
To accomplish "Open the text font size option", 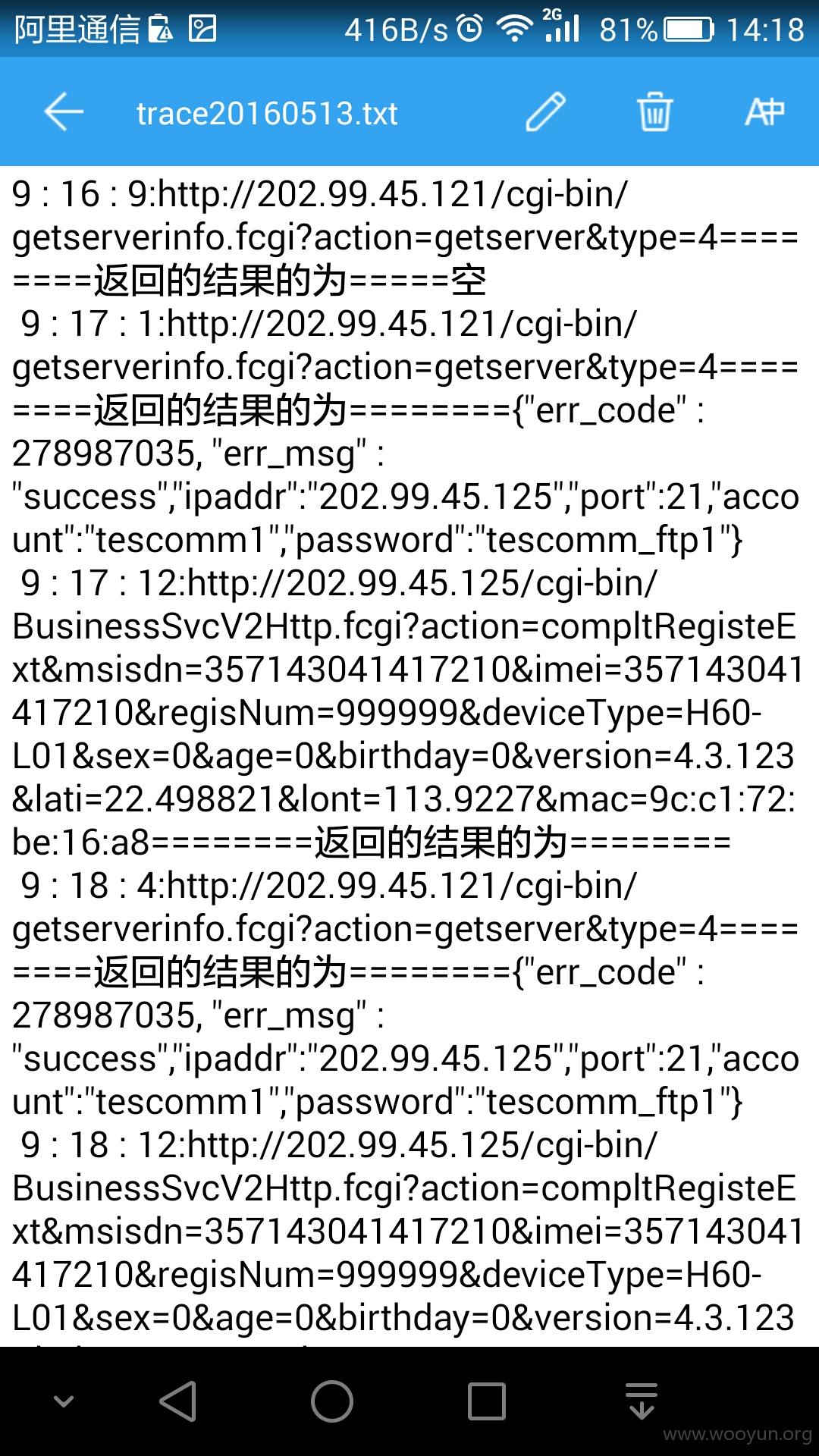I will point(764,112).
